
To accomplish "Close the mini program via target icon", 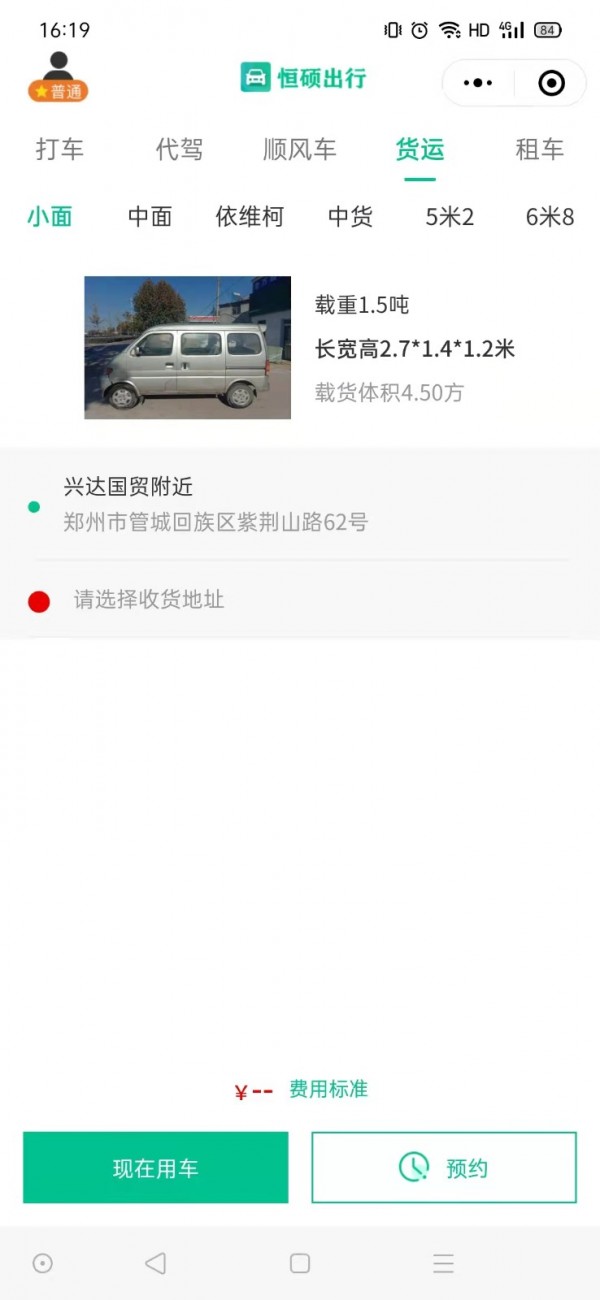I will pos(551,83).
